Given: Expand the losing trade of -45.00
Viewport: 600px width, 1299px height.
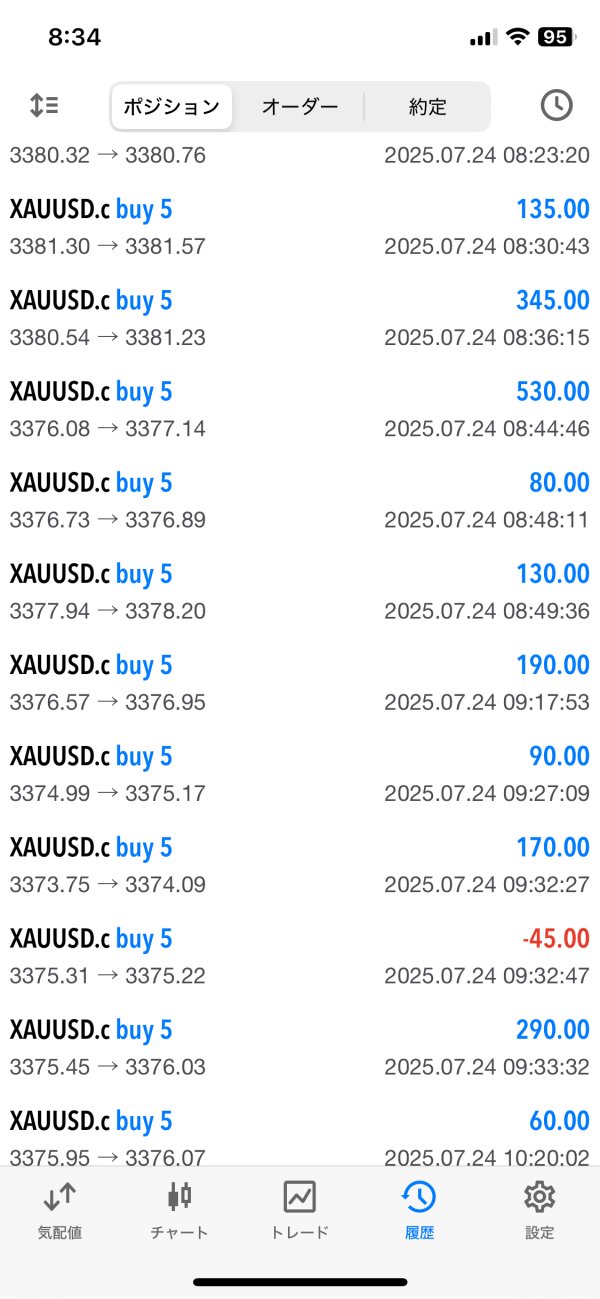Looking at the screenshot, I should pyautogui.click(x=300, y=956).
